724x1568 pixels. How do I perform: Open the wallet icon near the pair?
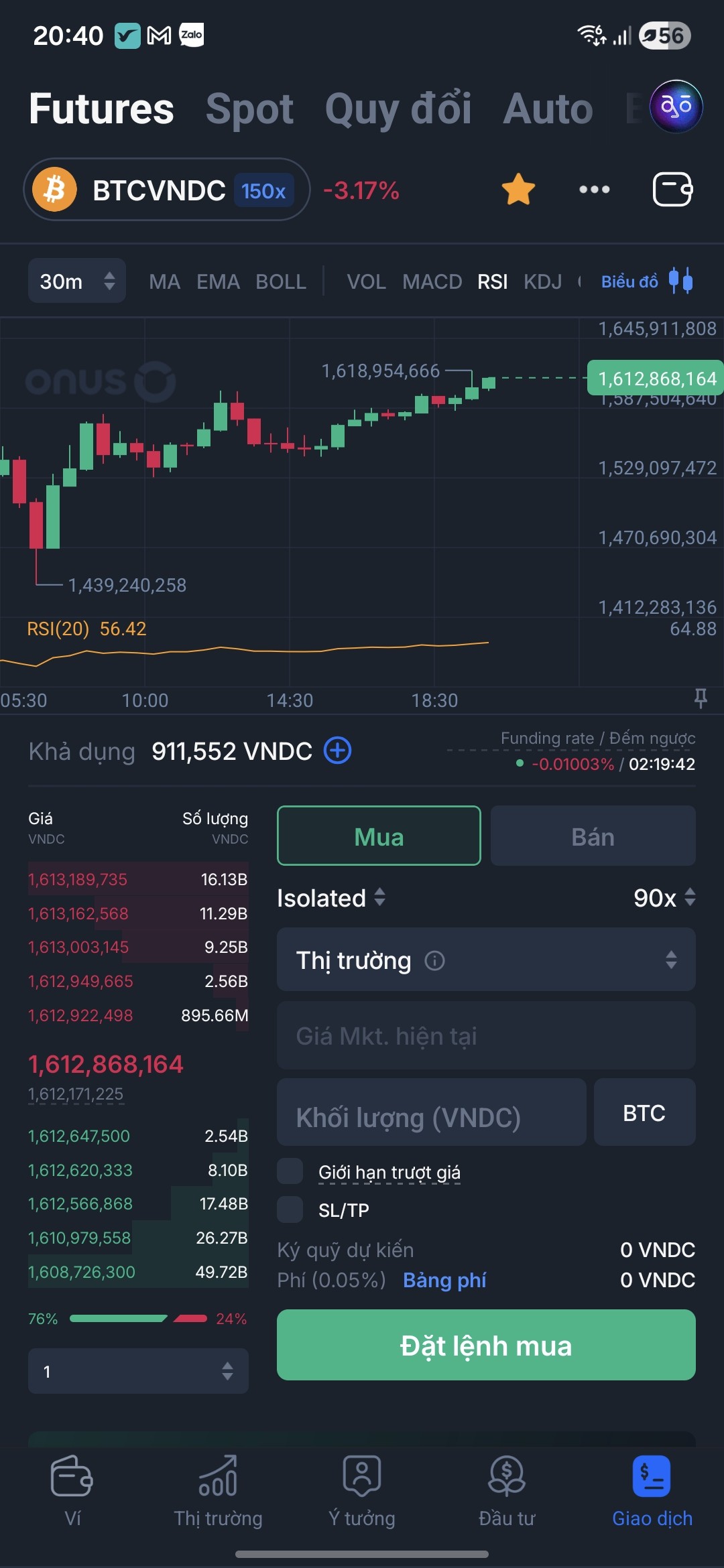[x=672, y=190]
